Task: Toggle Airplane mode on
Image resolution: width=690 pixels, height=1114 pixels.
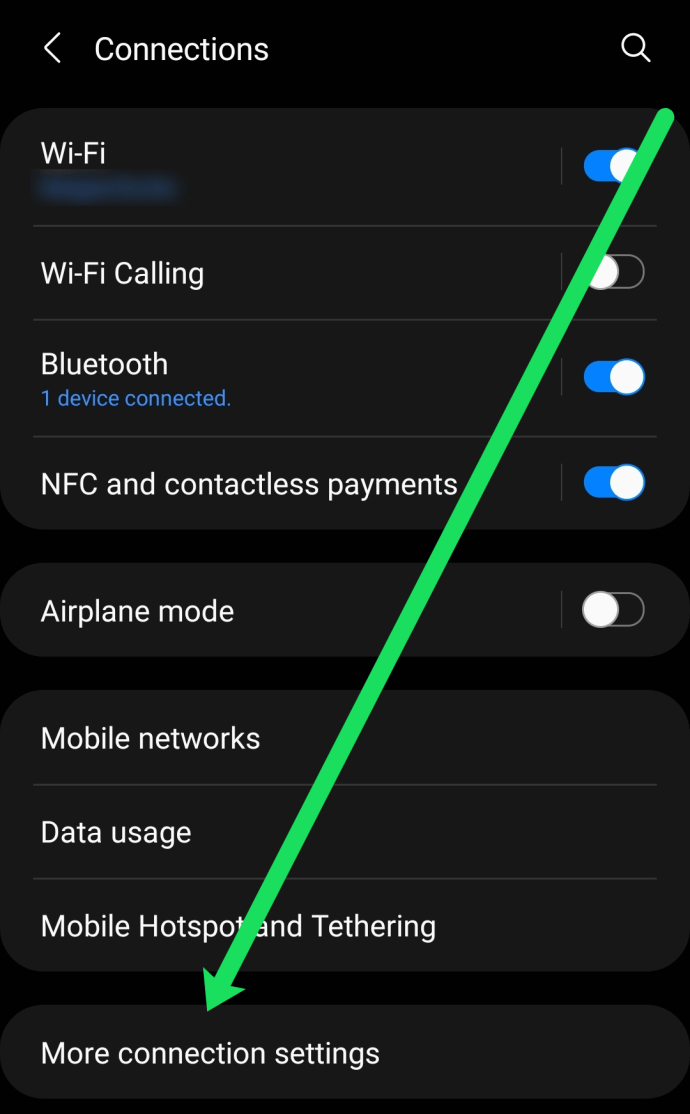Action: click(x=613, y=610)
